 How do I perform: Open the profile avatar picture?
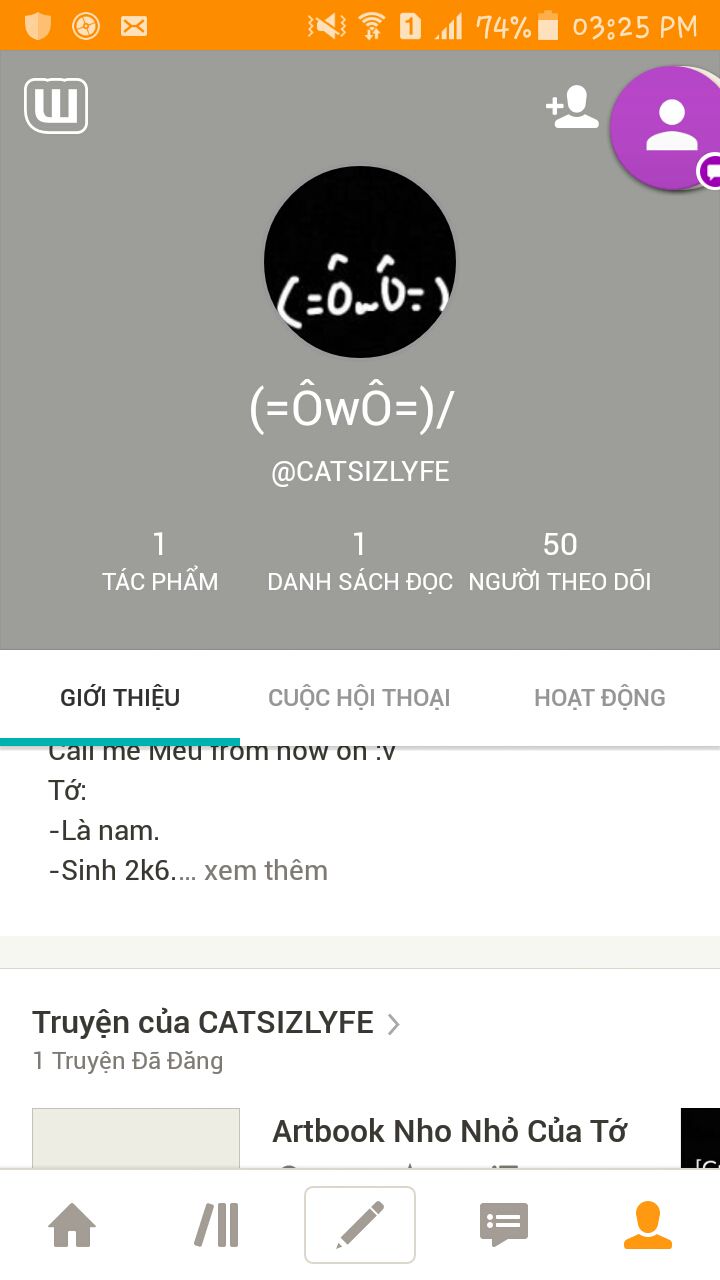coord(360,262)
